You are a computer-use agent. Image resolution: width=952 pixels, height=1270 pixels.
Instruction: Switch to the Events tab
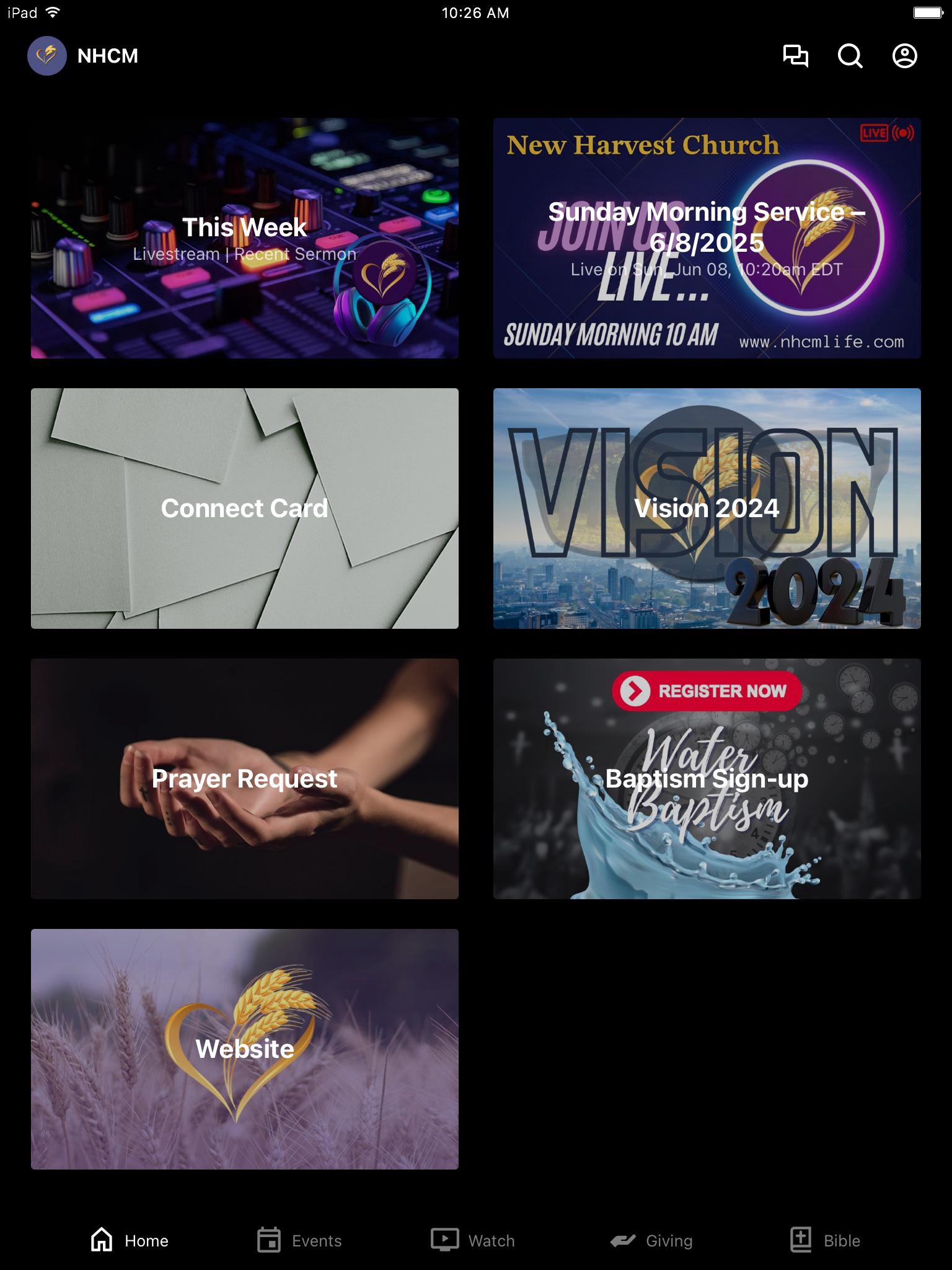299,1240
